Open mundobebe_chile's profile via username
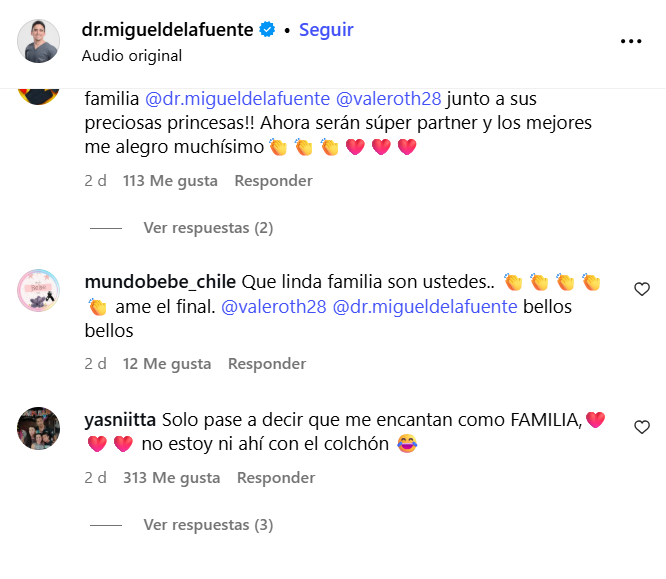The image size is (666, 579). (160, 281)
